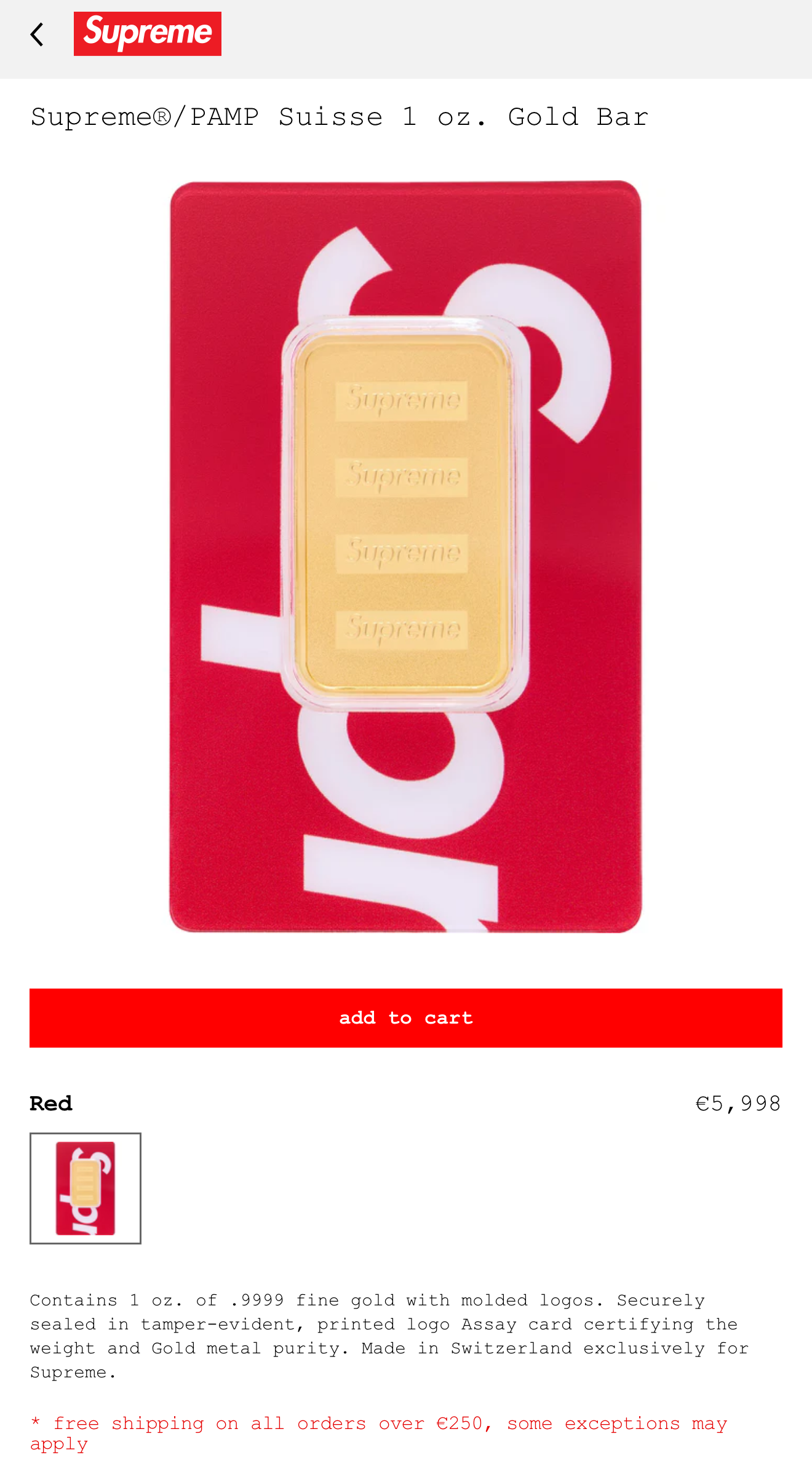Open the large gold bar product image
Screen dimensions: 812x1477
point(405,557)
